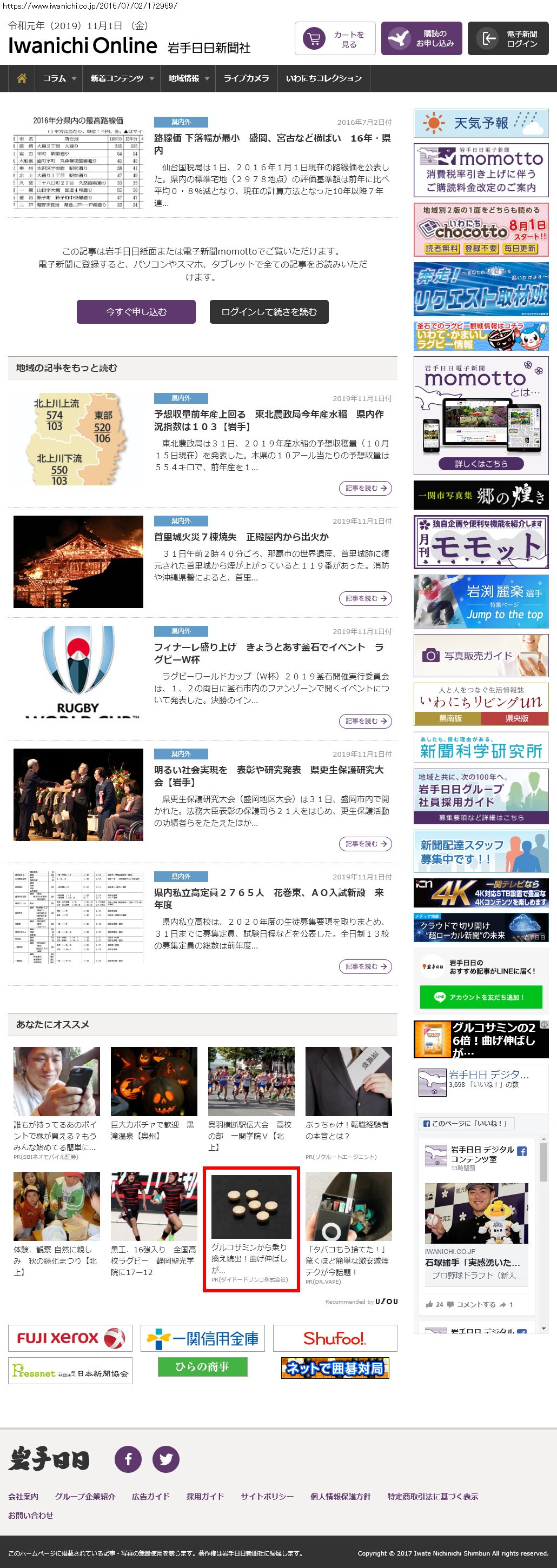Expand the 新着コンテンツ menu
Screen dimensions: 557x1568
click(x=122, y=78)
